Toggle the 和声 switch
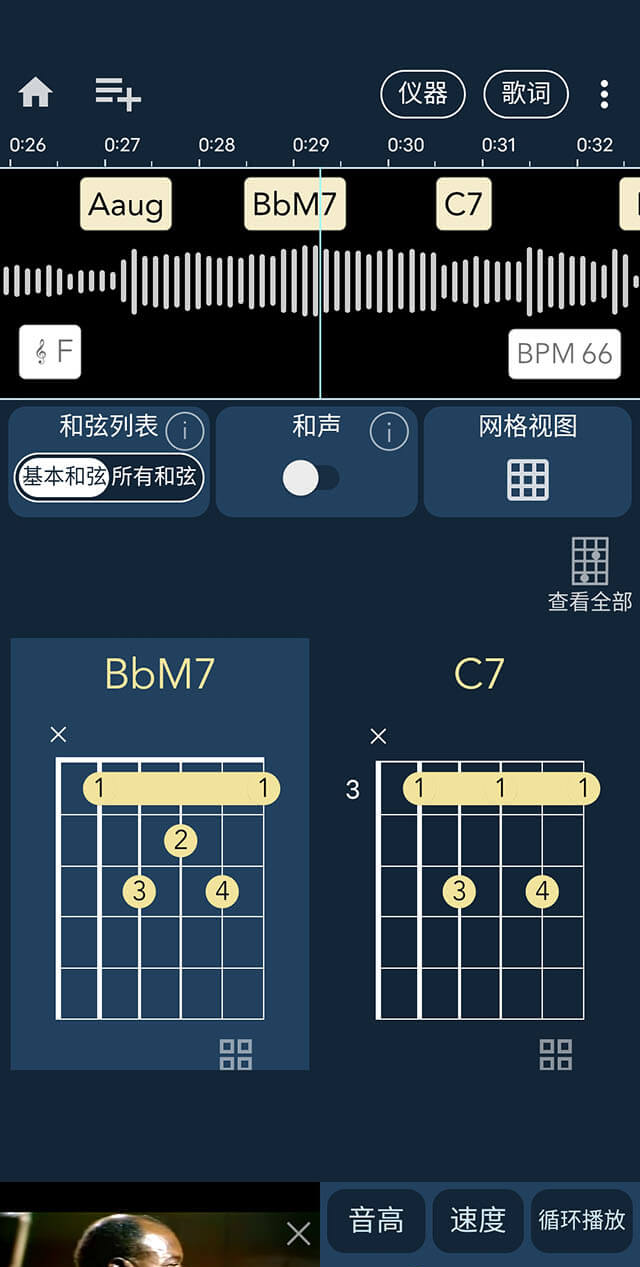Image resolution: width=640 pixels, height=1267 pixels. tap(311, 478)
